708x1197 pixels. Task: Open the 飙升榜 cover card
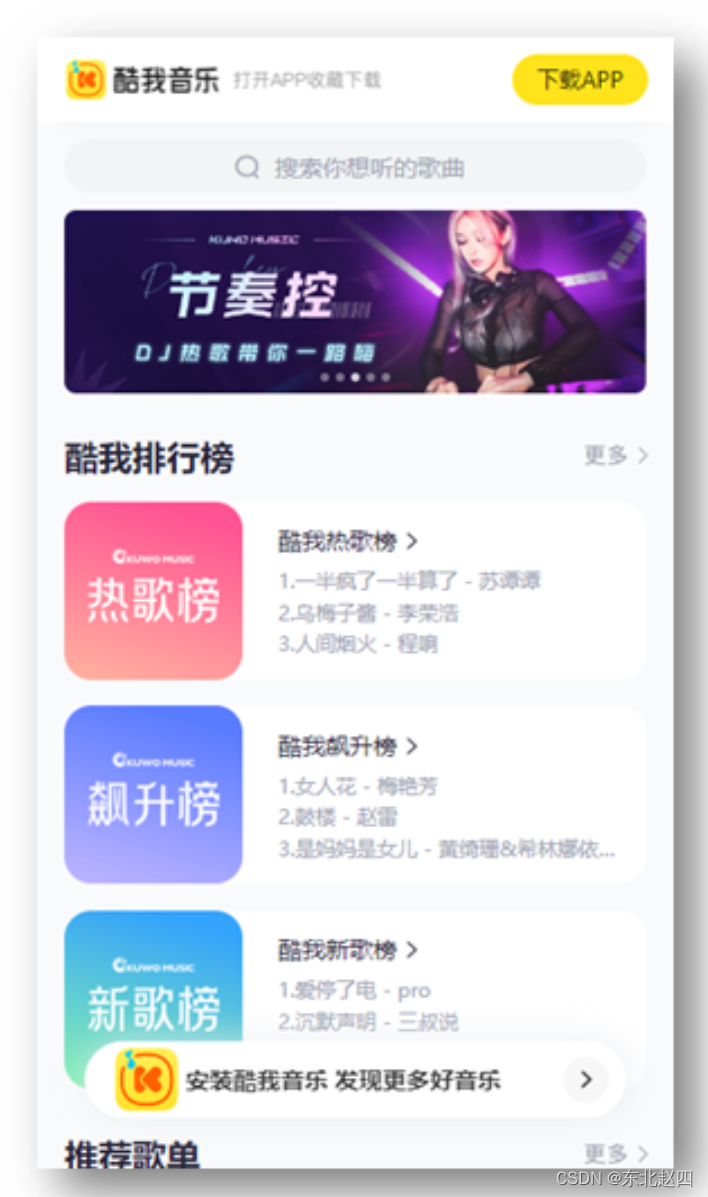[x=153, y=795]
